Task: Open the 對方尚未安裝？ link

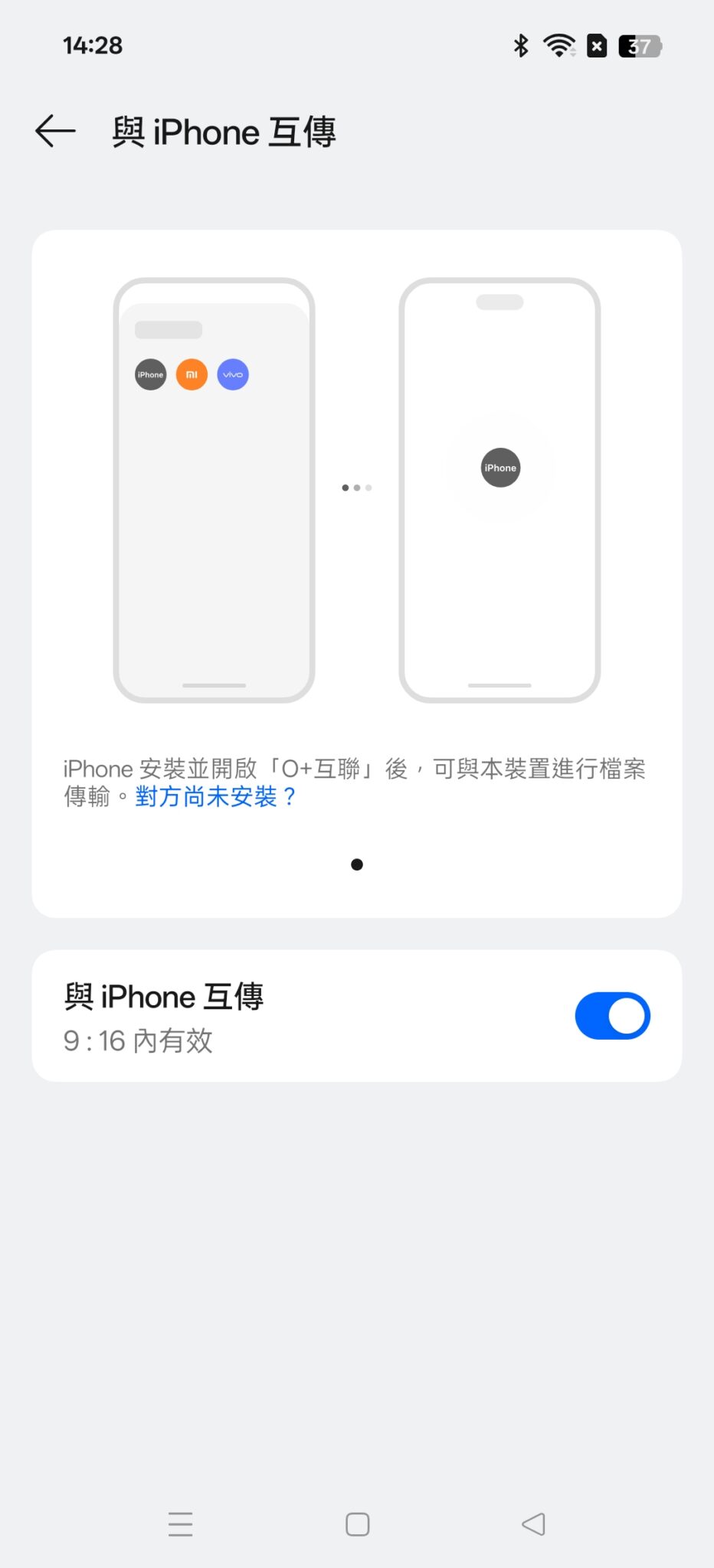Action: 215,797
